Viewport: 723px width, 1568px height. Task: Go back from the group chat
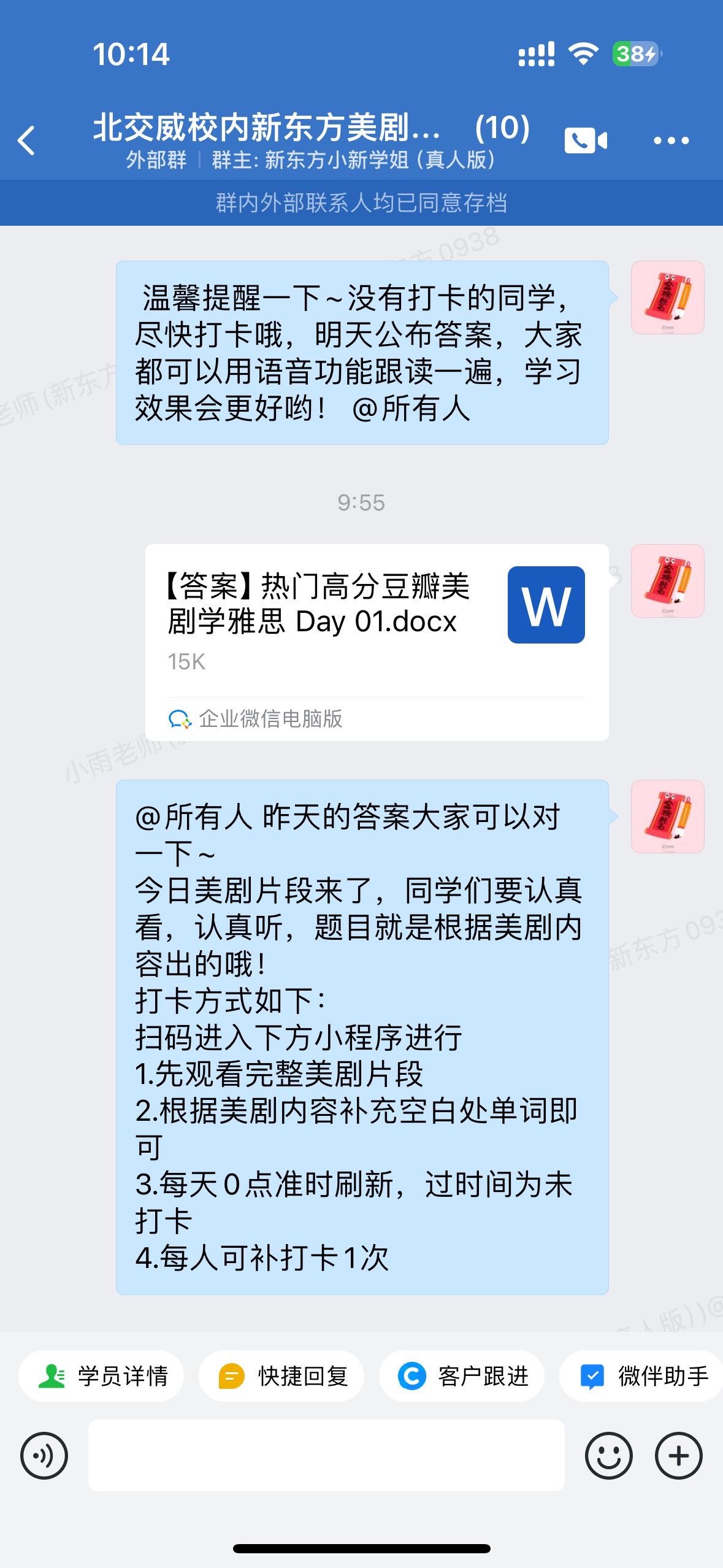[x=26, y=140]
